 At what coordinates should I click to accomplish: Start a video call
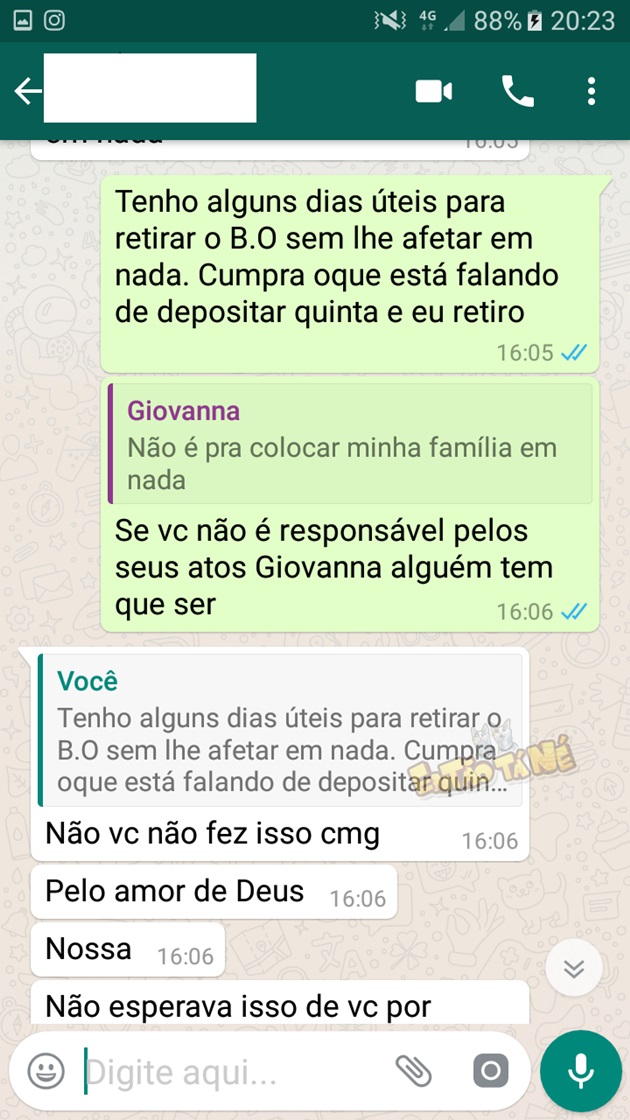433,92
